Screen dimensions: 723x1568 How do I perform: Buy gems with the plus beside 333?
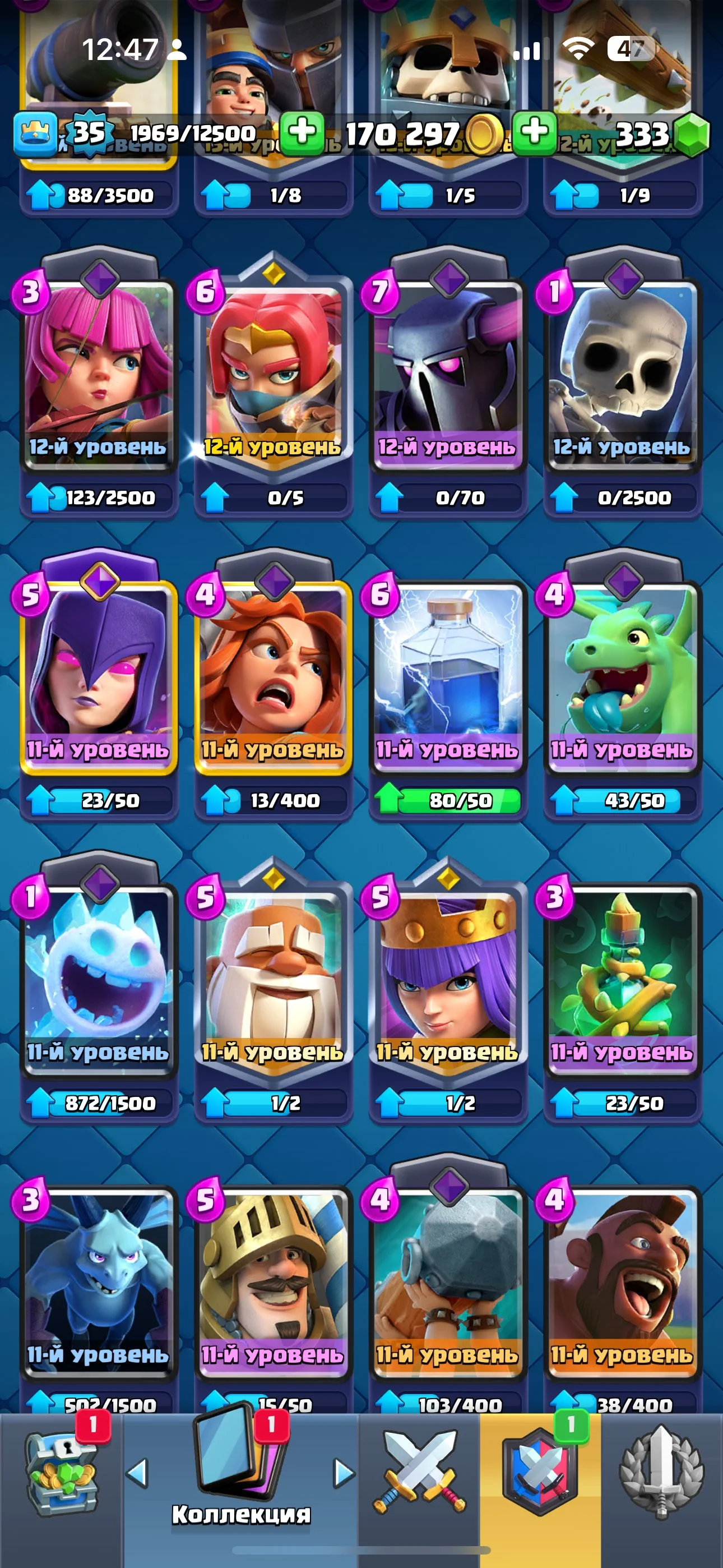(534, 132)
